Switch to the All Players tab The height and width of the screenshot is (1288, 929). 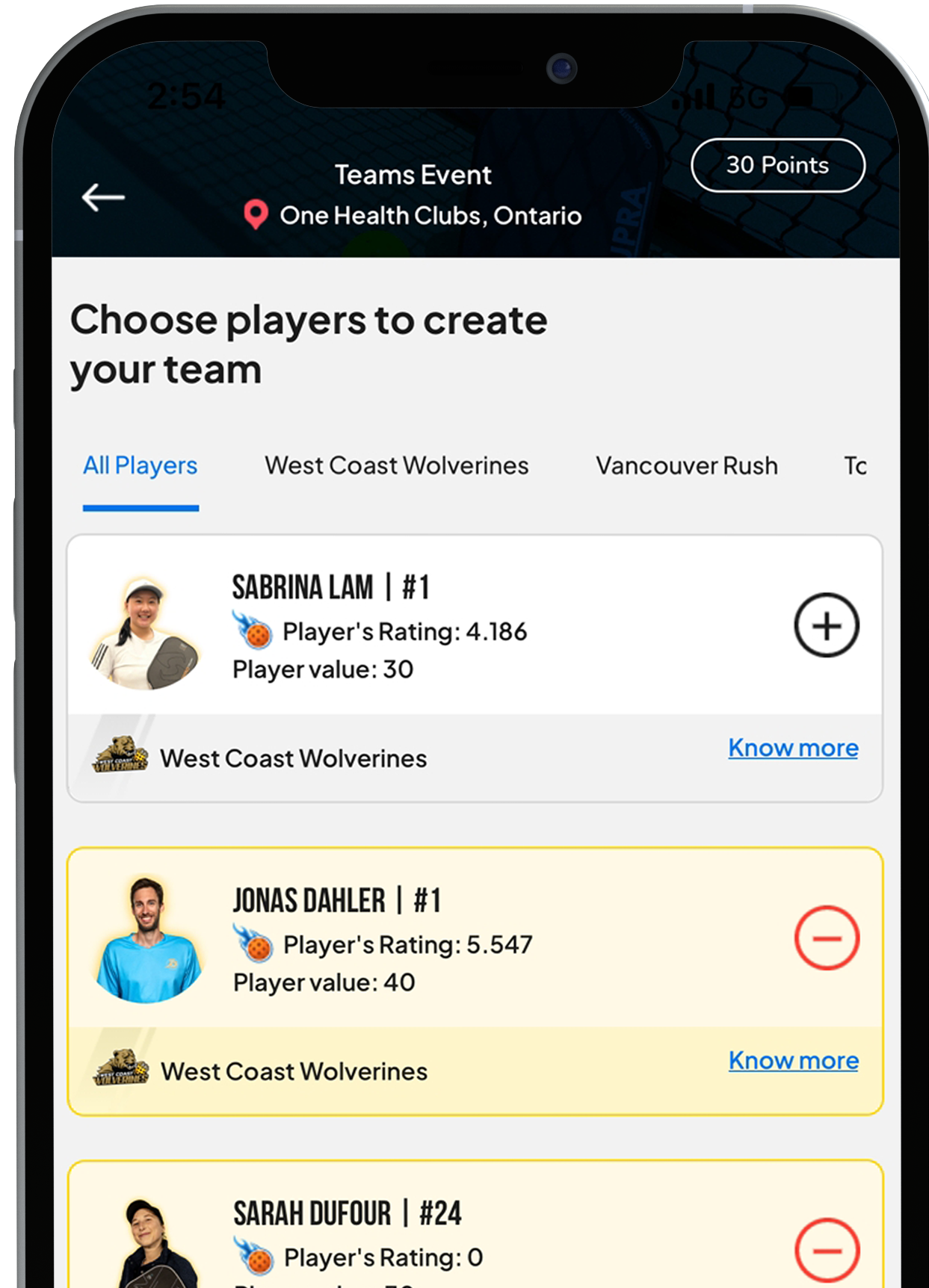(x=141, y=466)
